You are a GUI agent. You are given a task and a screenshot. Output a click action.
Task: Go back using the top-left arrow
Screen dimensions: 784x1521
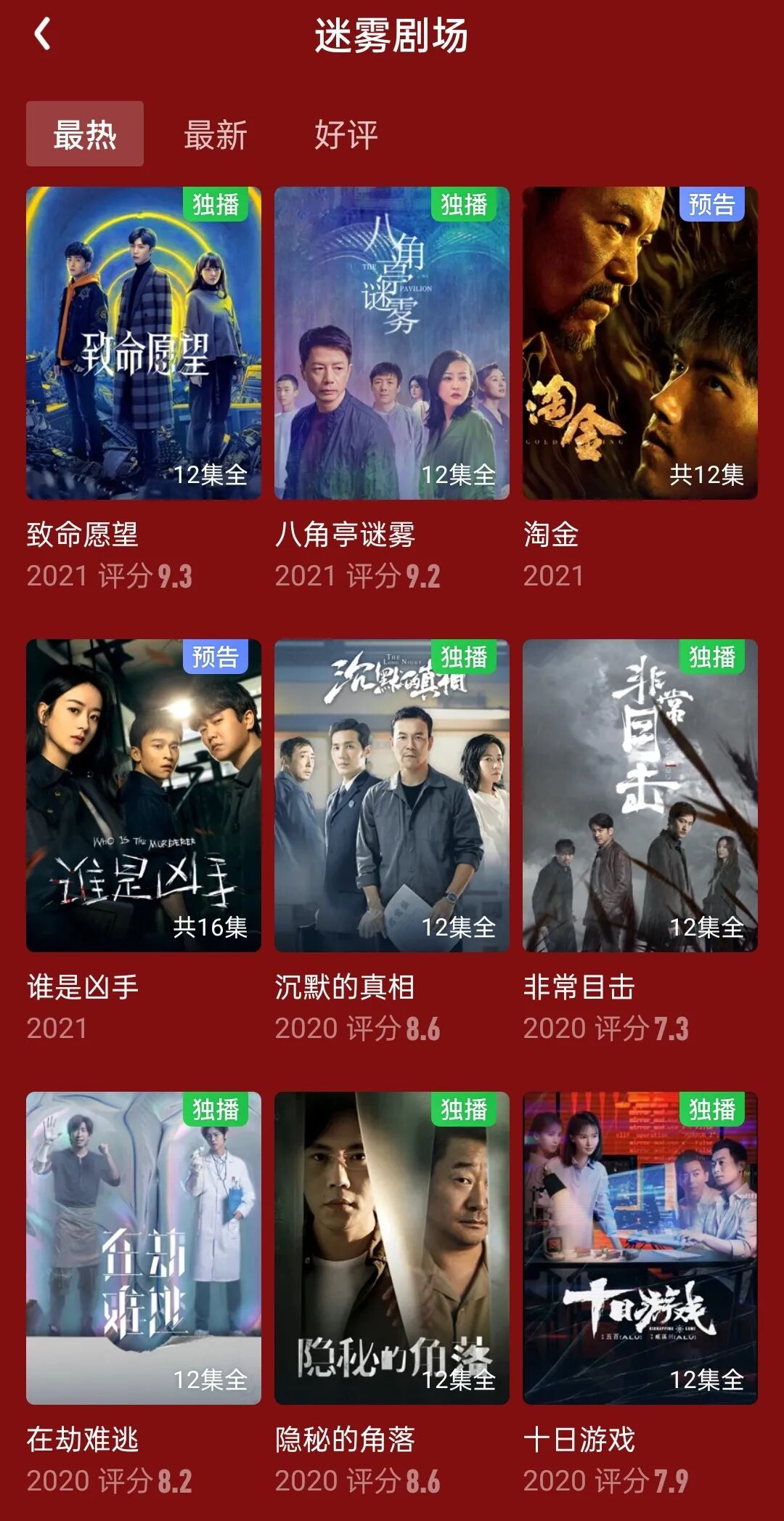42,35
